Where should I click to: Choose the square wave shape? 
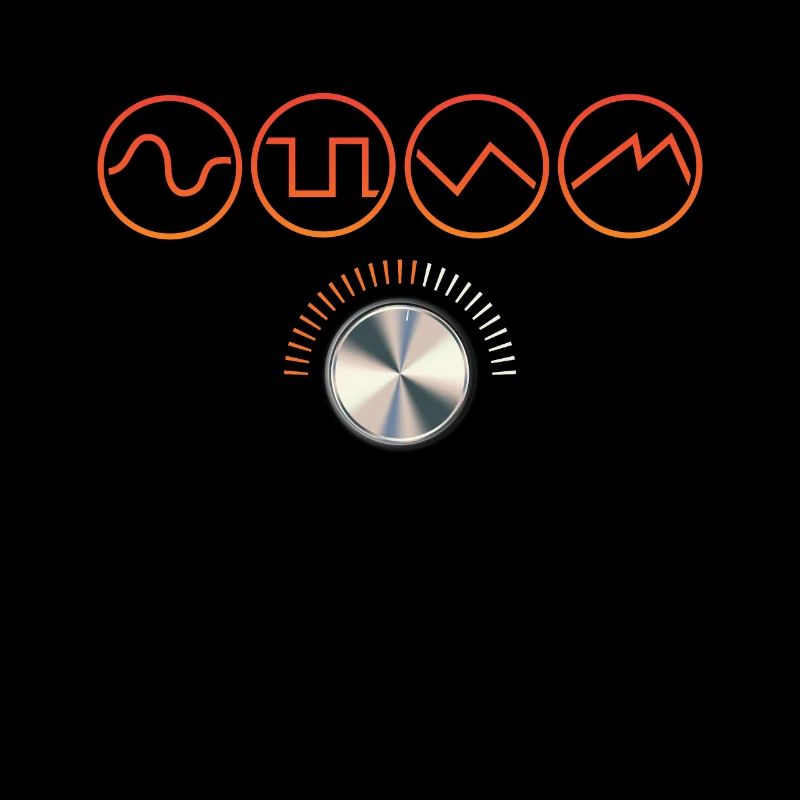point(324,166)
